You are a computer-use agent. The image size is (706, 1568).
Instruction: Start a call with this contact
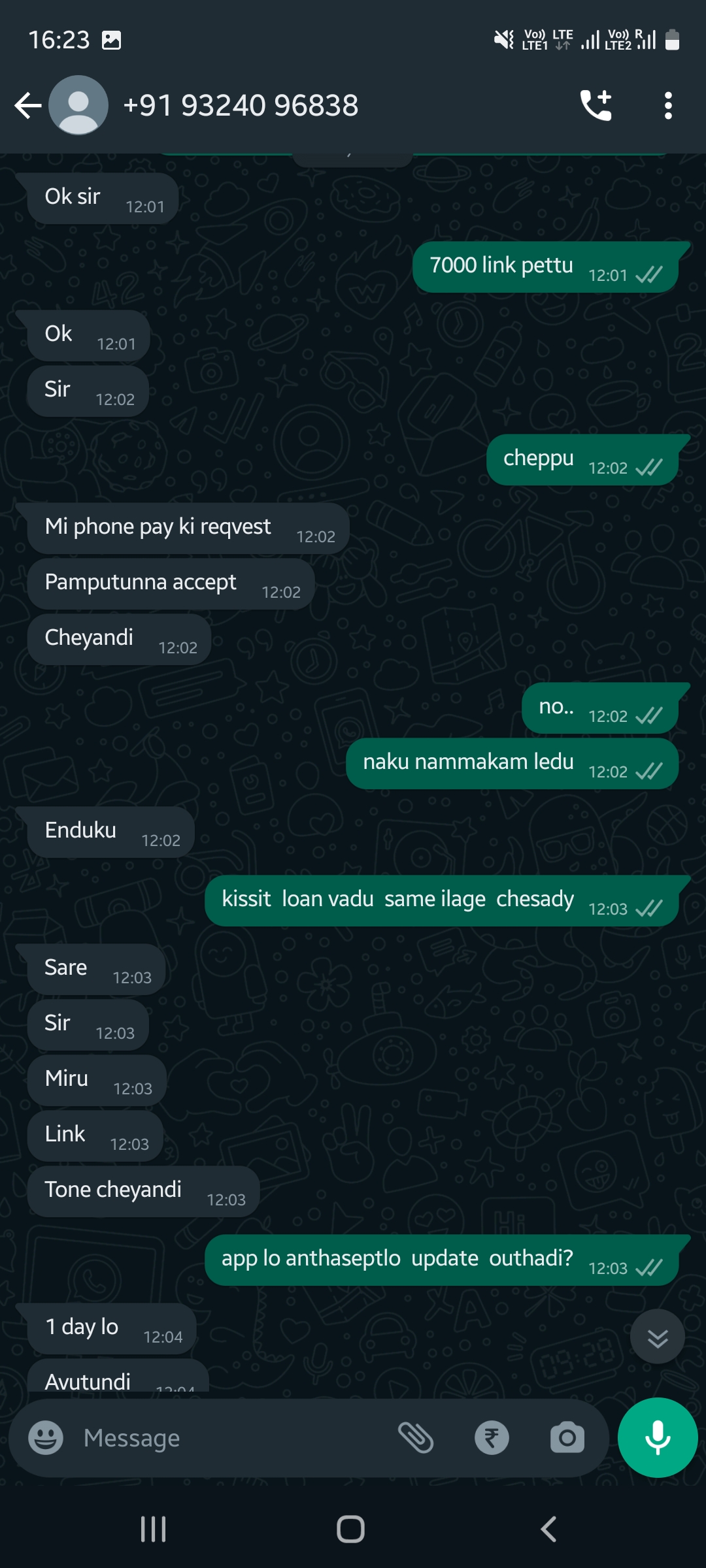(x=596, y=105)
